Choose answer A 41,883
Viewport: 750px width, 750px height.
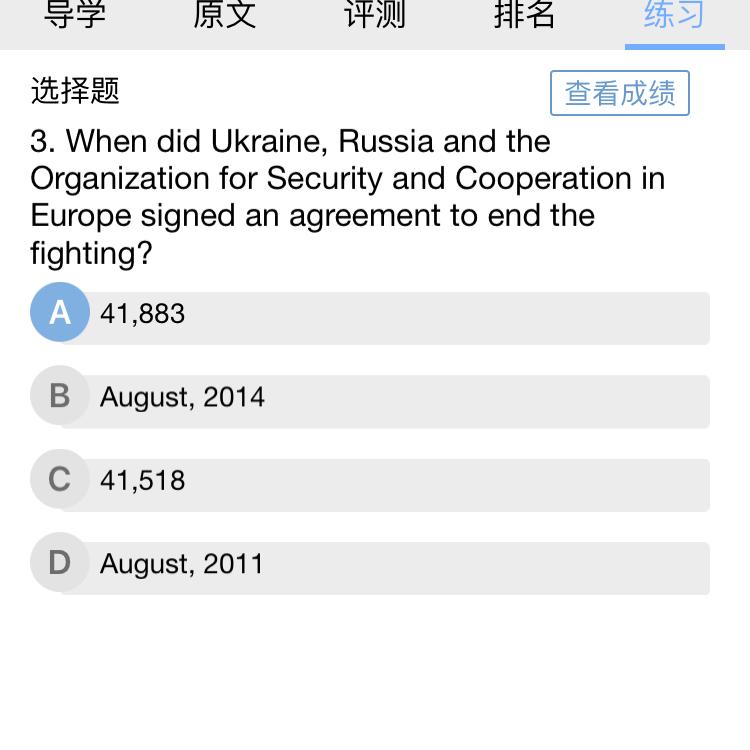coord(370,314)
